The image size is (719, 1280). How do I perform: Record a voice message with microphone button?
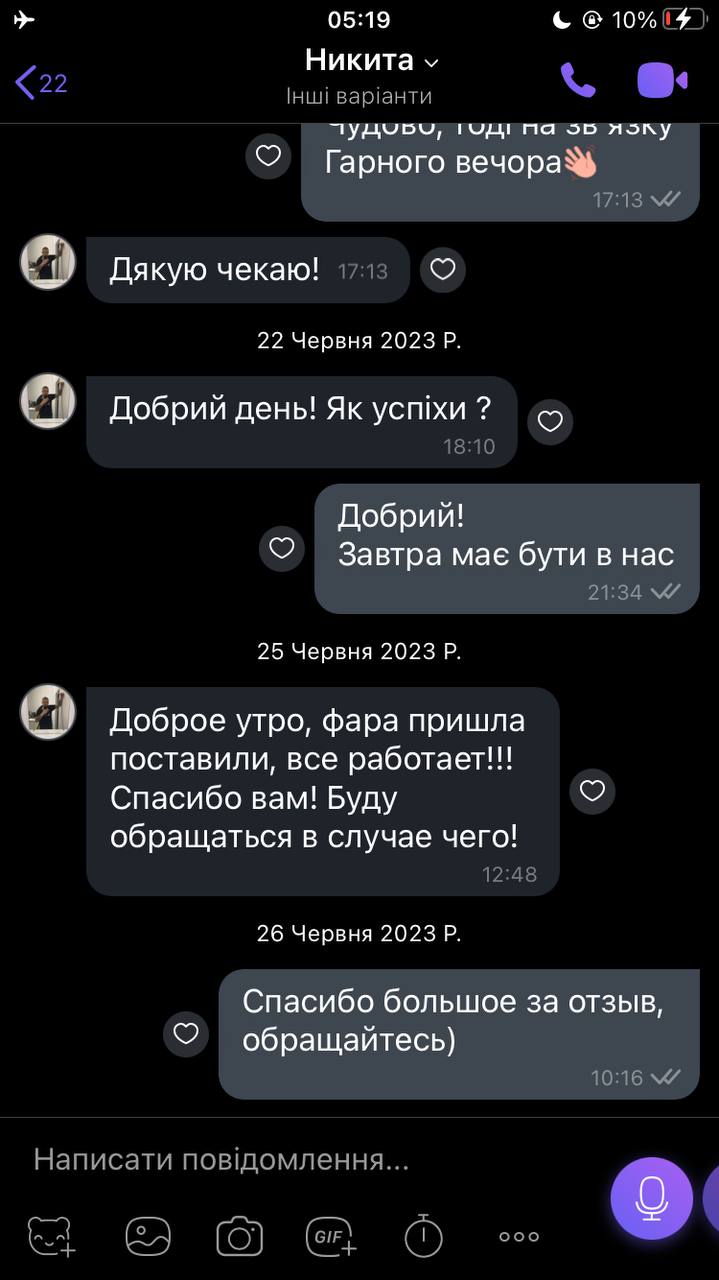(x=651, y=1197)
